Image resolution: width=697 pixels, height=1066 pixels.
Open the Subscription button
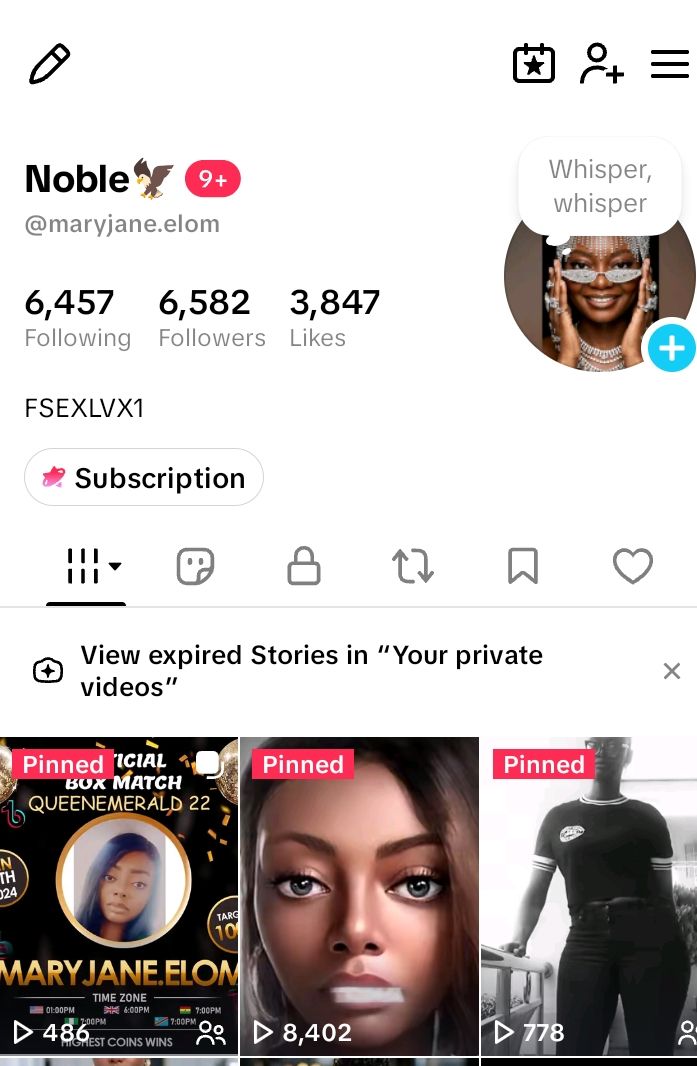coord(143,477)
